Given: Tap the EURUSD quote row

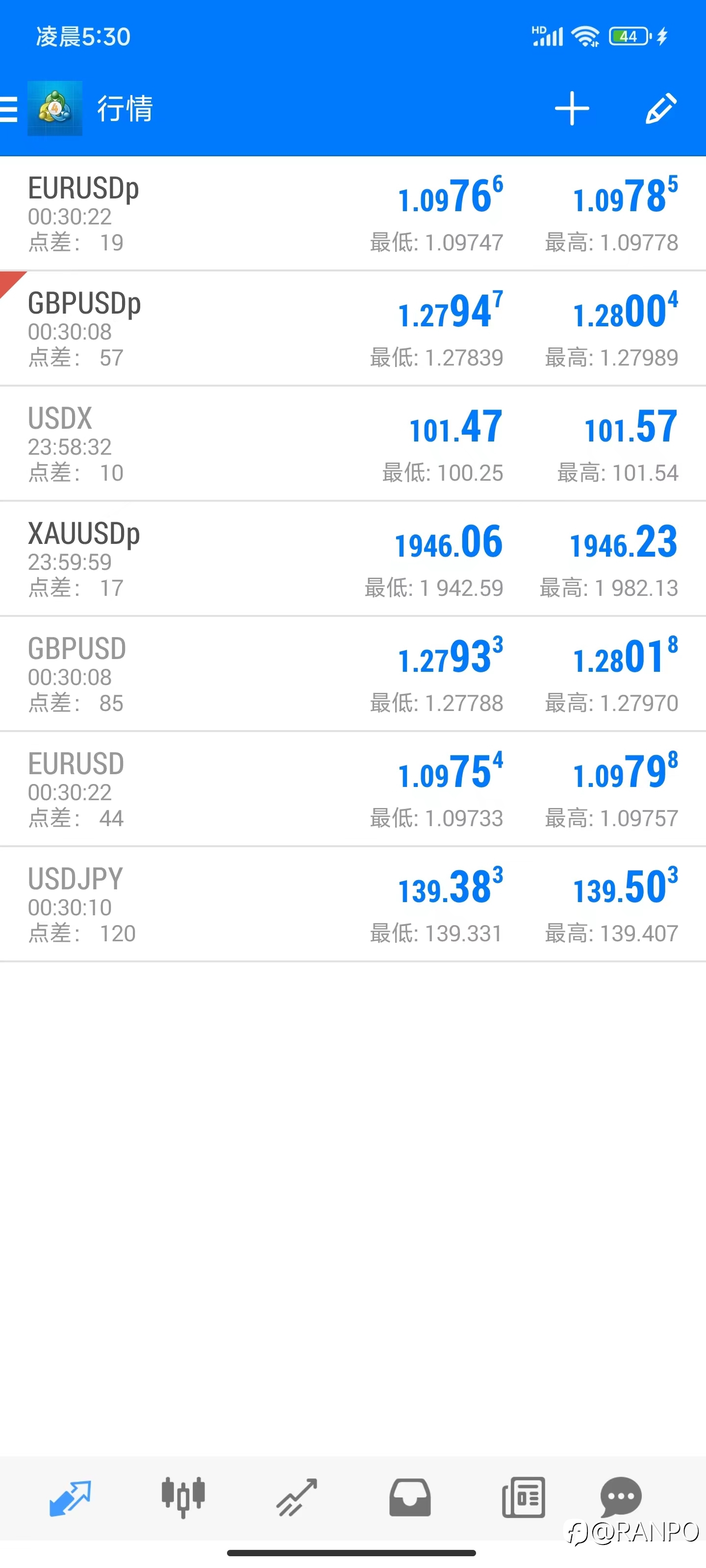Looking at the screenshot, I should (353, 789).
